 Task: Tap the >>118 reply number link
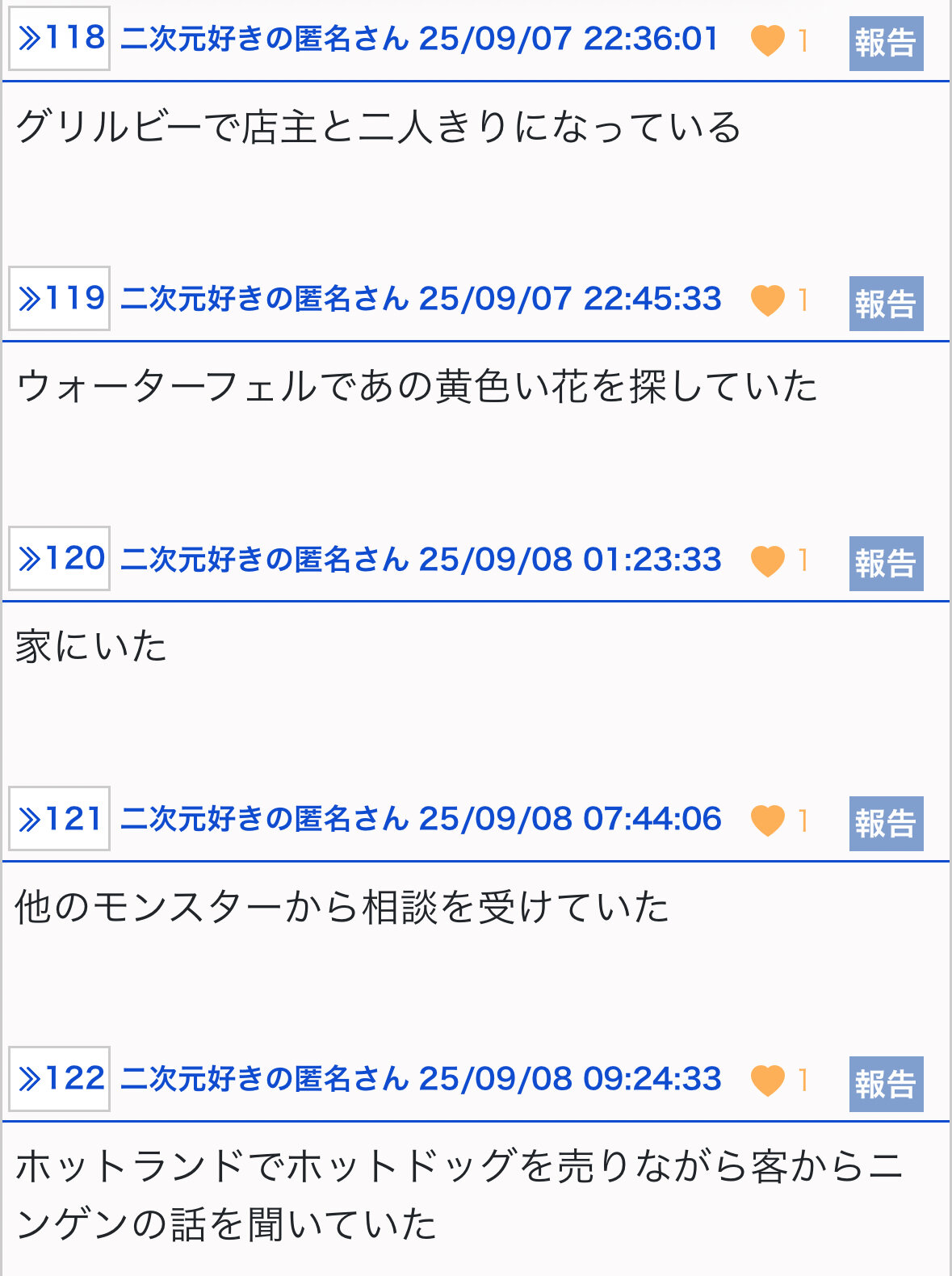[x=59, y=38]
